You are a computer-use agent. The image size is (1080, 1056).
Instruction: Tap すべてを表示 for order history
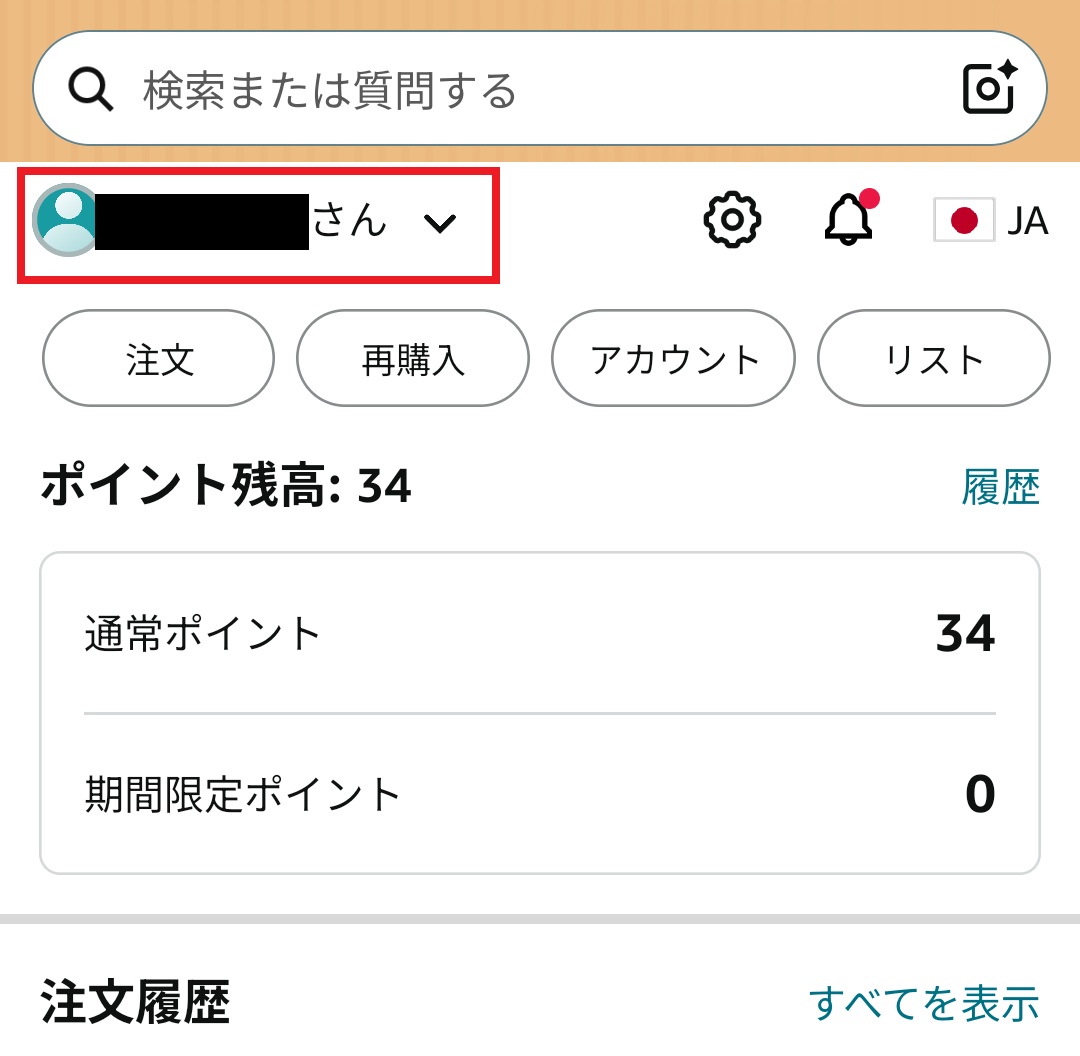923,1003
